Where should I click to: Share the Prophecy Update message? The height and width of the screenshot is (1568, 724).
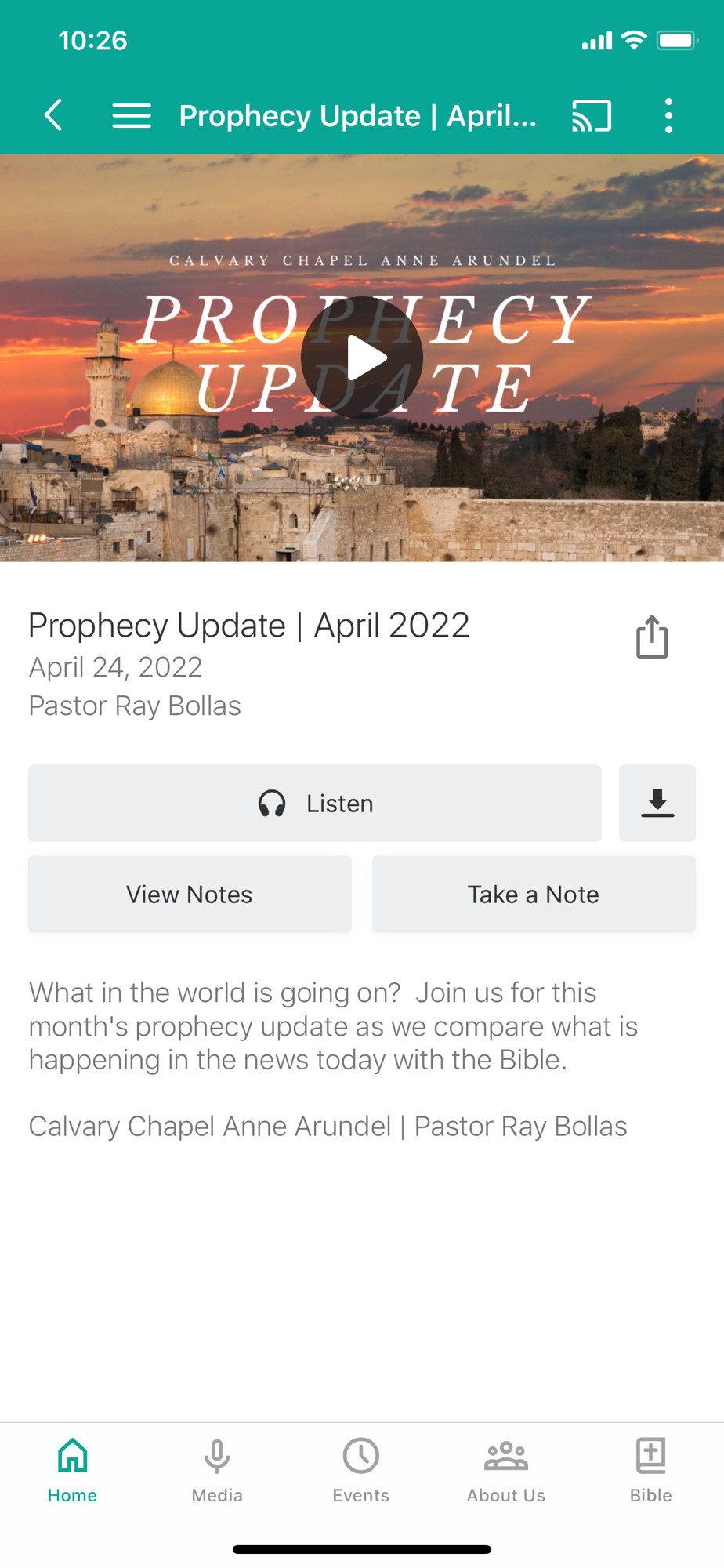[x=652, y=637]
